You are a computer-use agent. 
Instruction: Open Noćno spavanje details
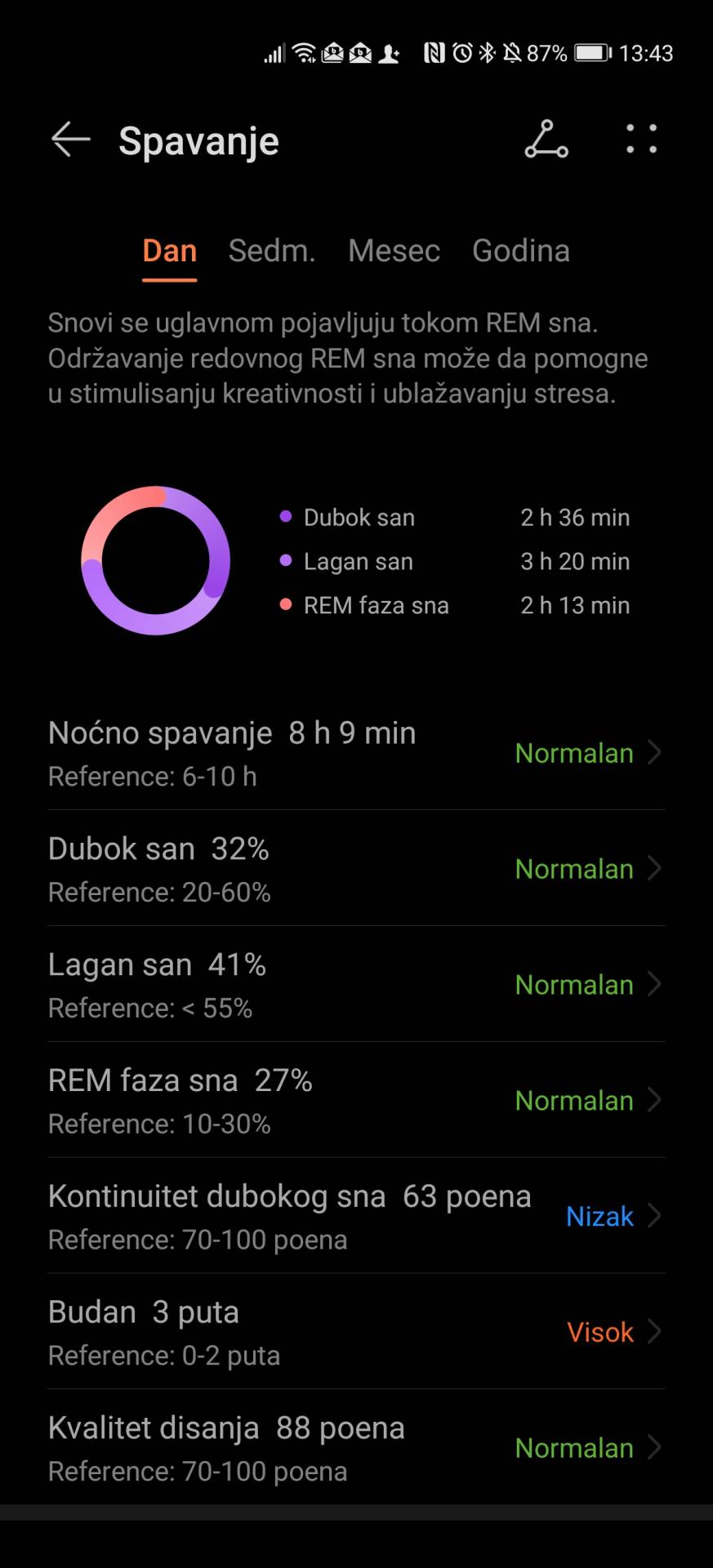click(x=356, y=753)
